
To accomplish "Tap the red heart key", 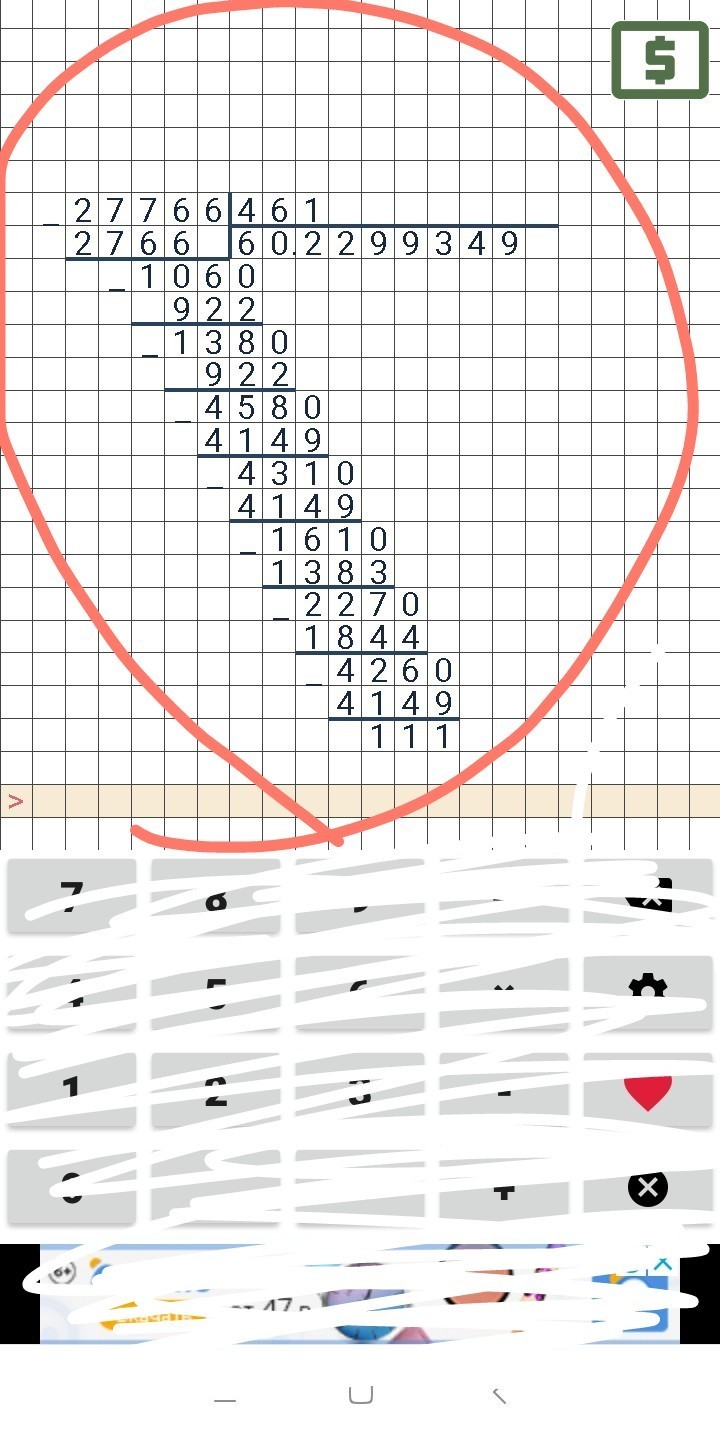I will pyautogui.click(x=648, y=1090).
